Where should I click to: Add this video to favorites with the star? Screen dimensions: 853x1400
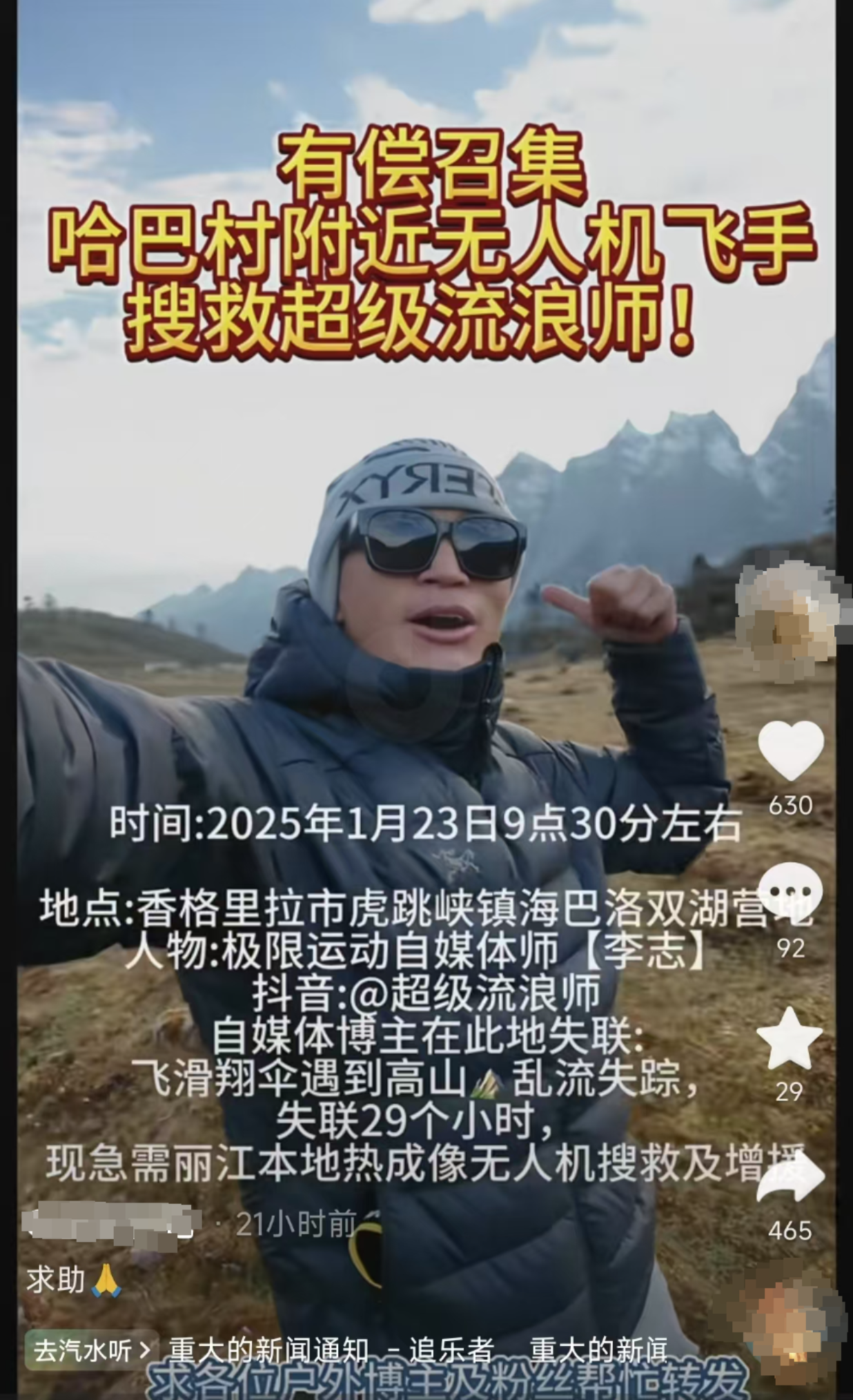click(790, 1040)
